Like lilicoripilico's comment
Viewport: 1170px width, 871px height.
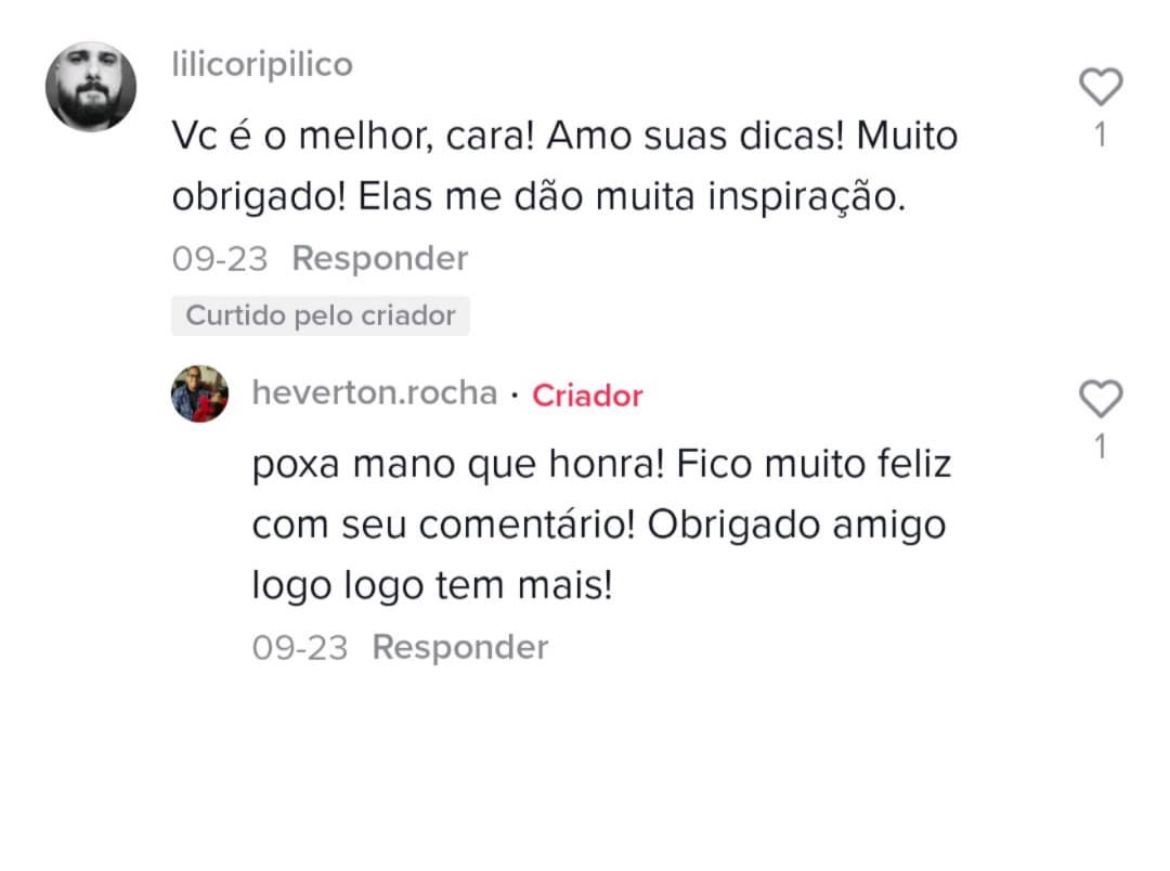(1101, 87)
